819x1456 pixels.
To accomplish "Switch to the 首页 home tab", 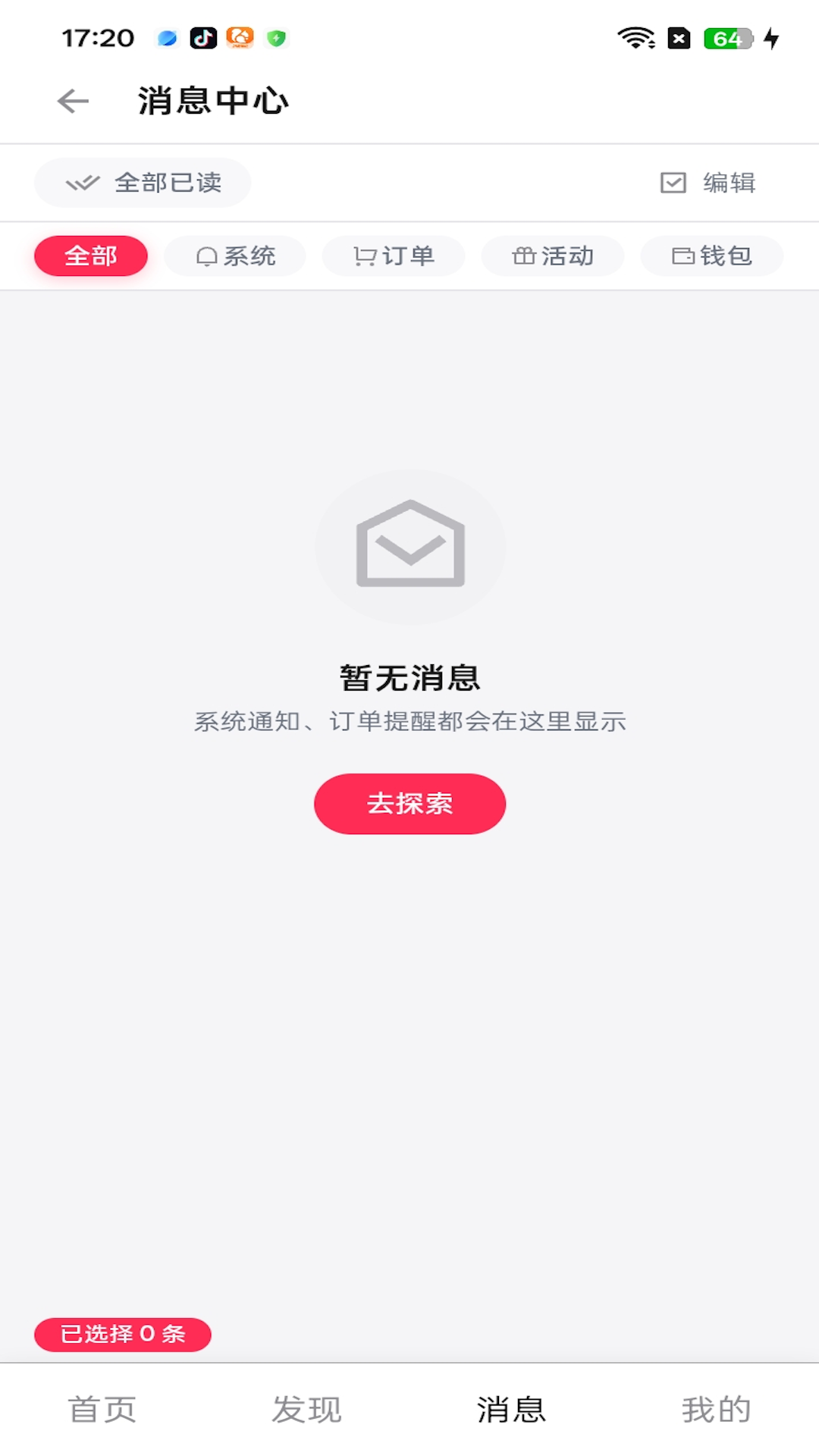I will (x=102, y=1410).
